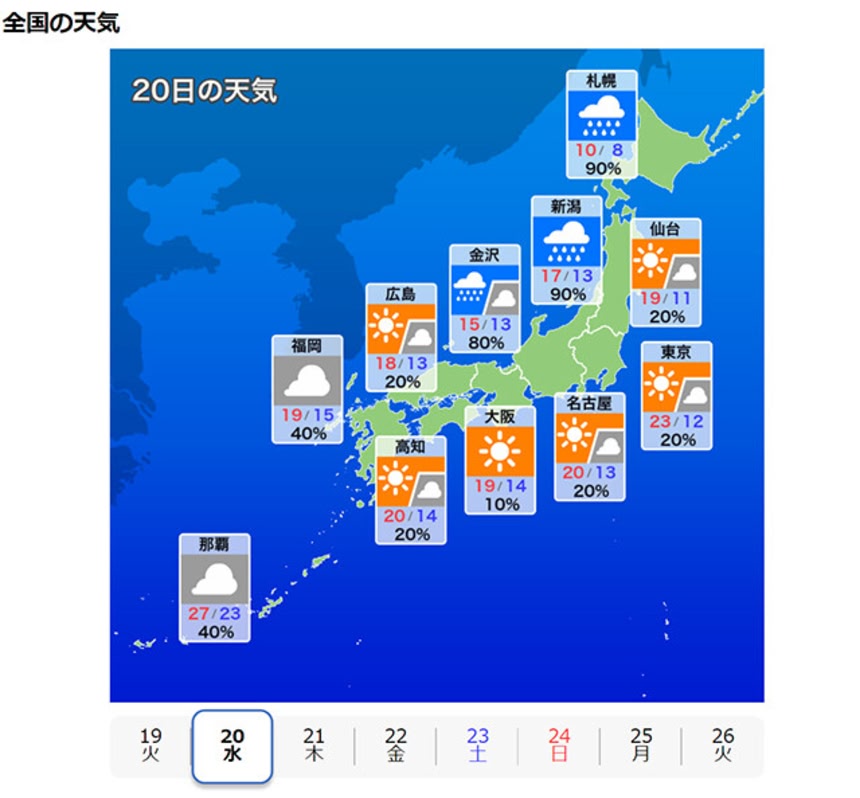Select the 20日 (水) date tab
This screenshot has width=860, height=798.
click(232, 746)
